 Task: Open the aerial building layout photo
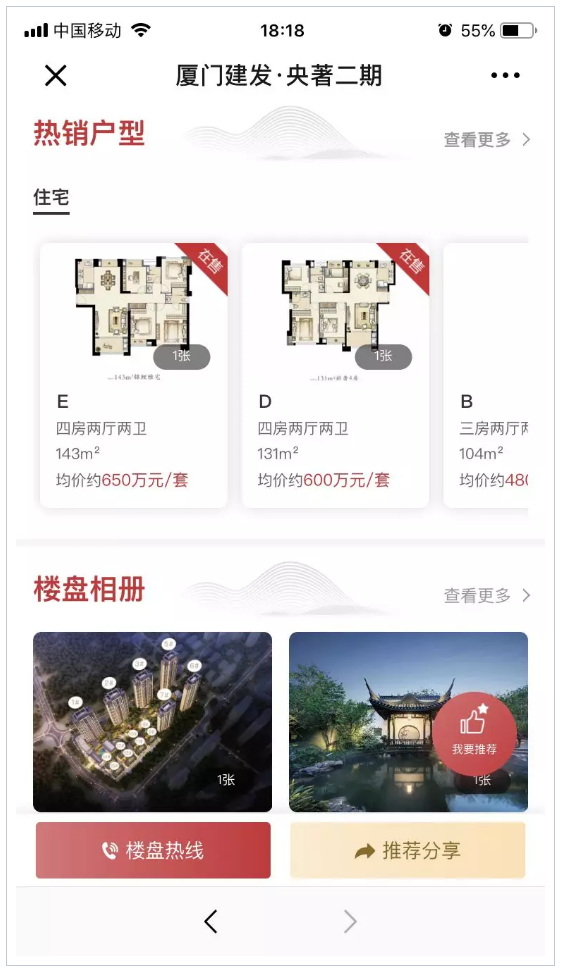(x=153, y=722)
